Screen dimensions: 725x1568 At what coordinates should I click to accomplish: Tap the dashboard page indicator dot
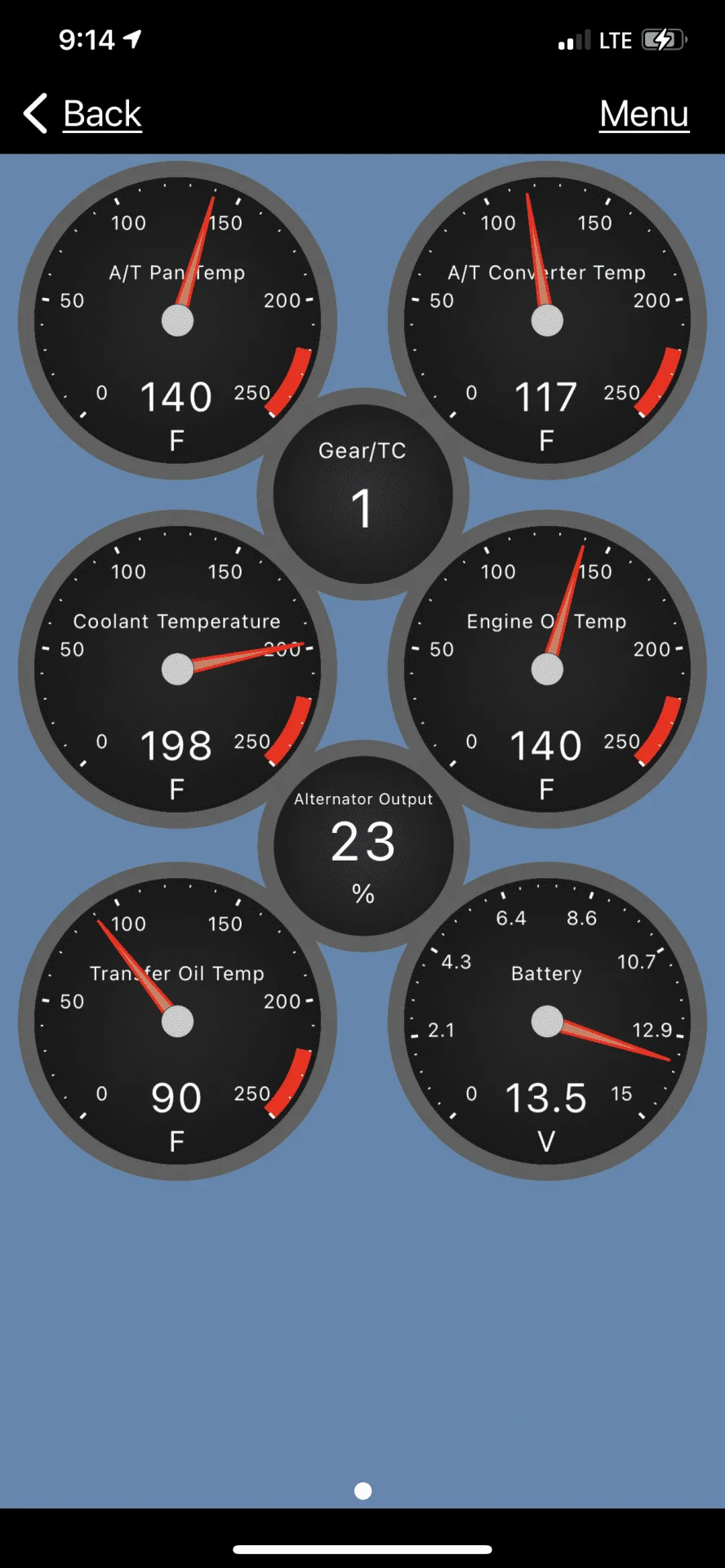point(363,1491)
